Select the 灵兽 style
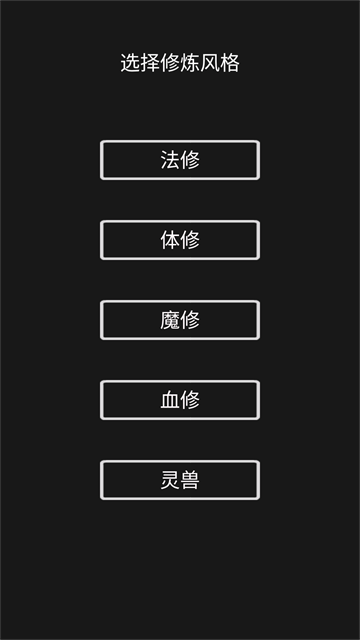Screen dimensions: 360x640 [x=180, y=480]
